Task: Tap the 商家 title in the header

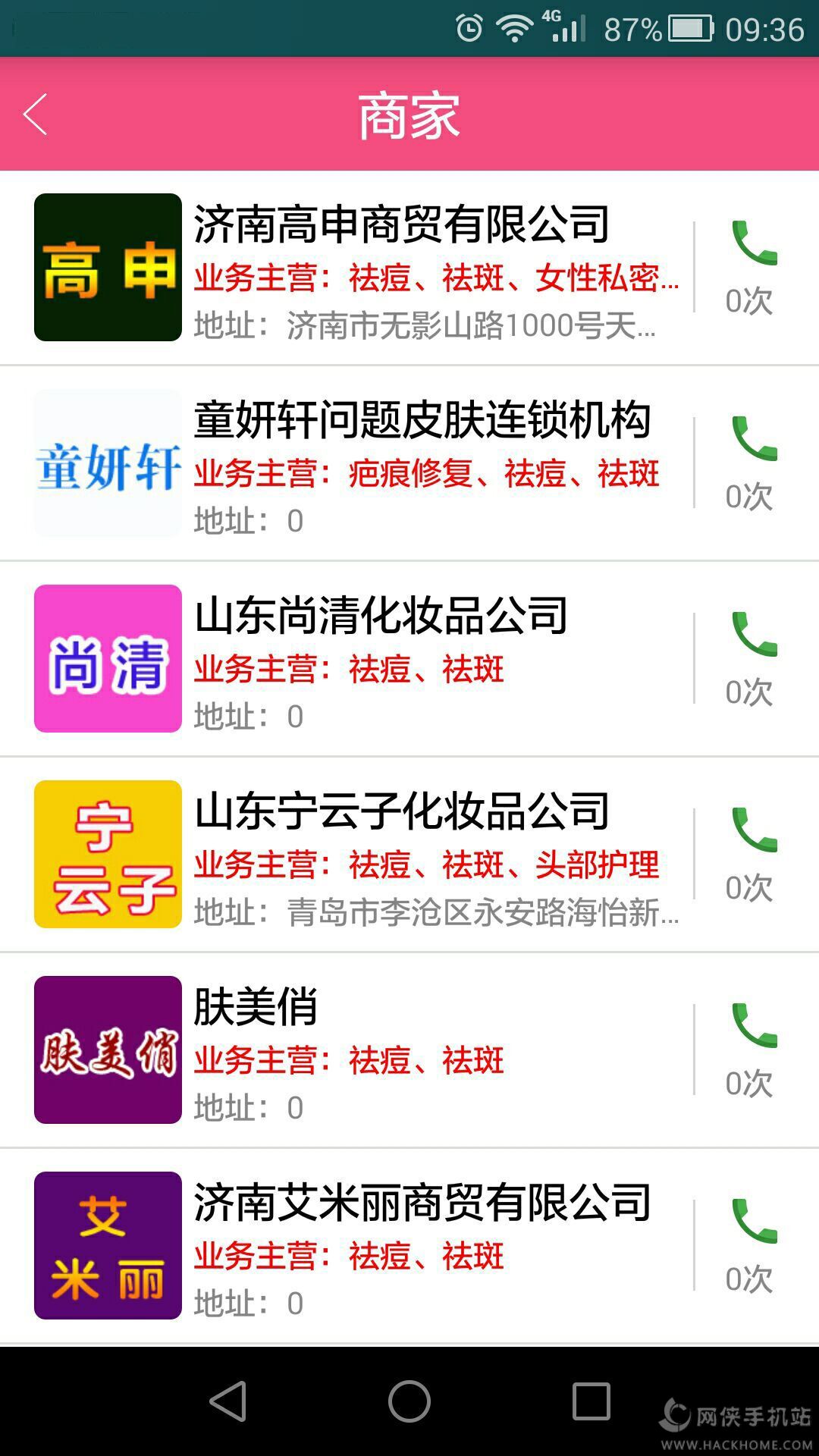Action: click(409, 114)
